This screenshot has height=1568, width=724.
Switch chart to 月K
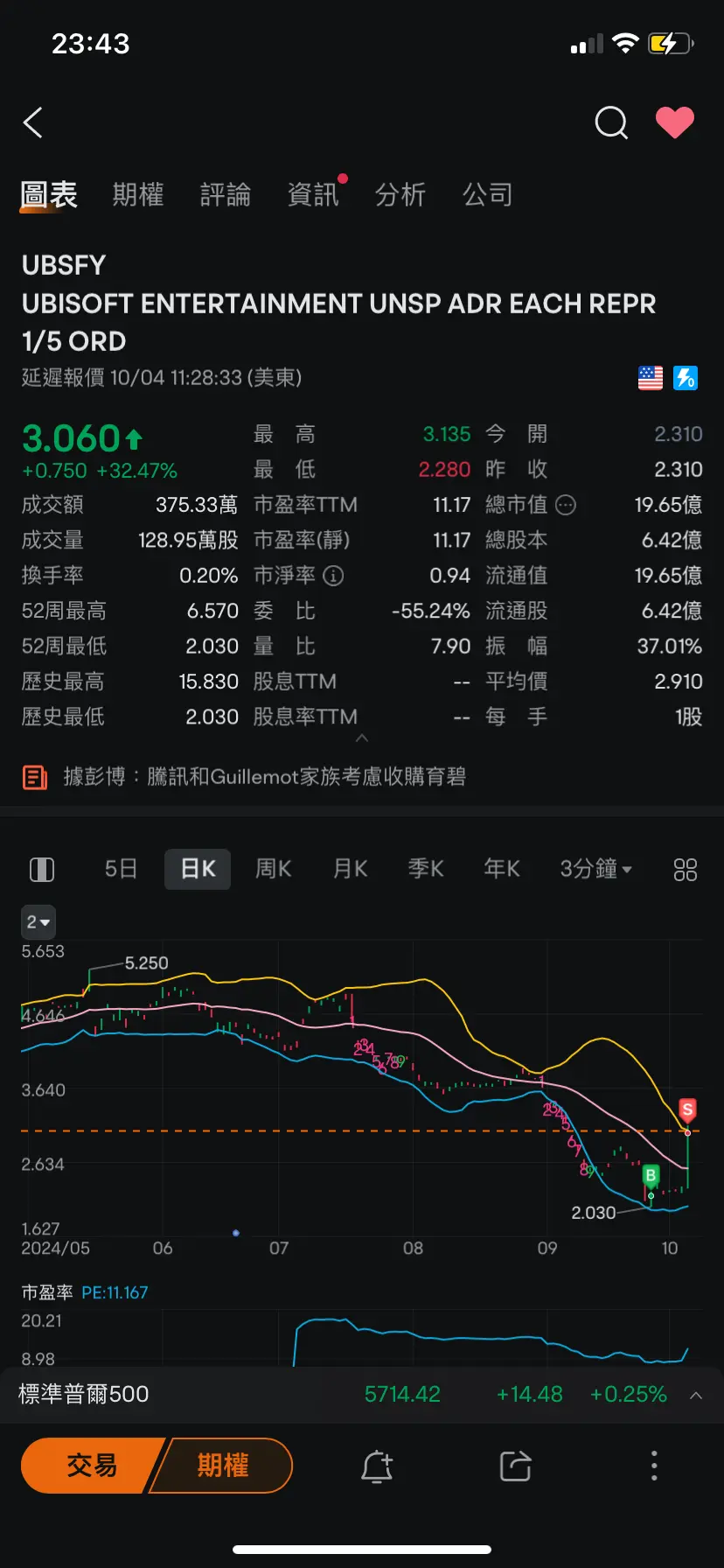(350, 869)
